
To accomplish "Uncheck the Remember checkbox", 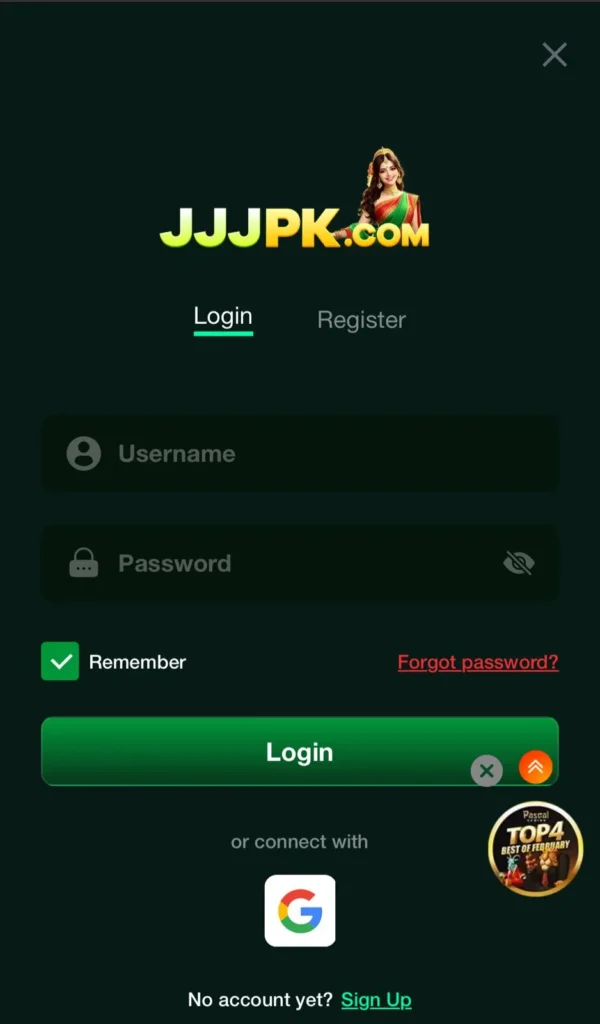I will coord(60,662).
